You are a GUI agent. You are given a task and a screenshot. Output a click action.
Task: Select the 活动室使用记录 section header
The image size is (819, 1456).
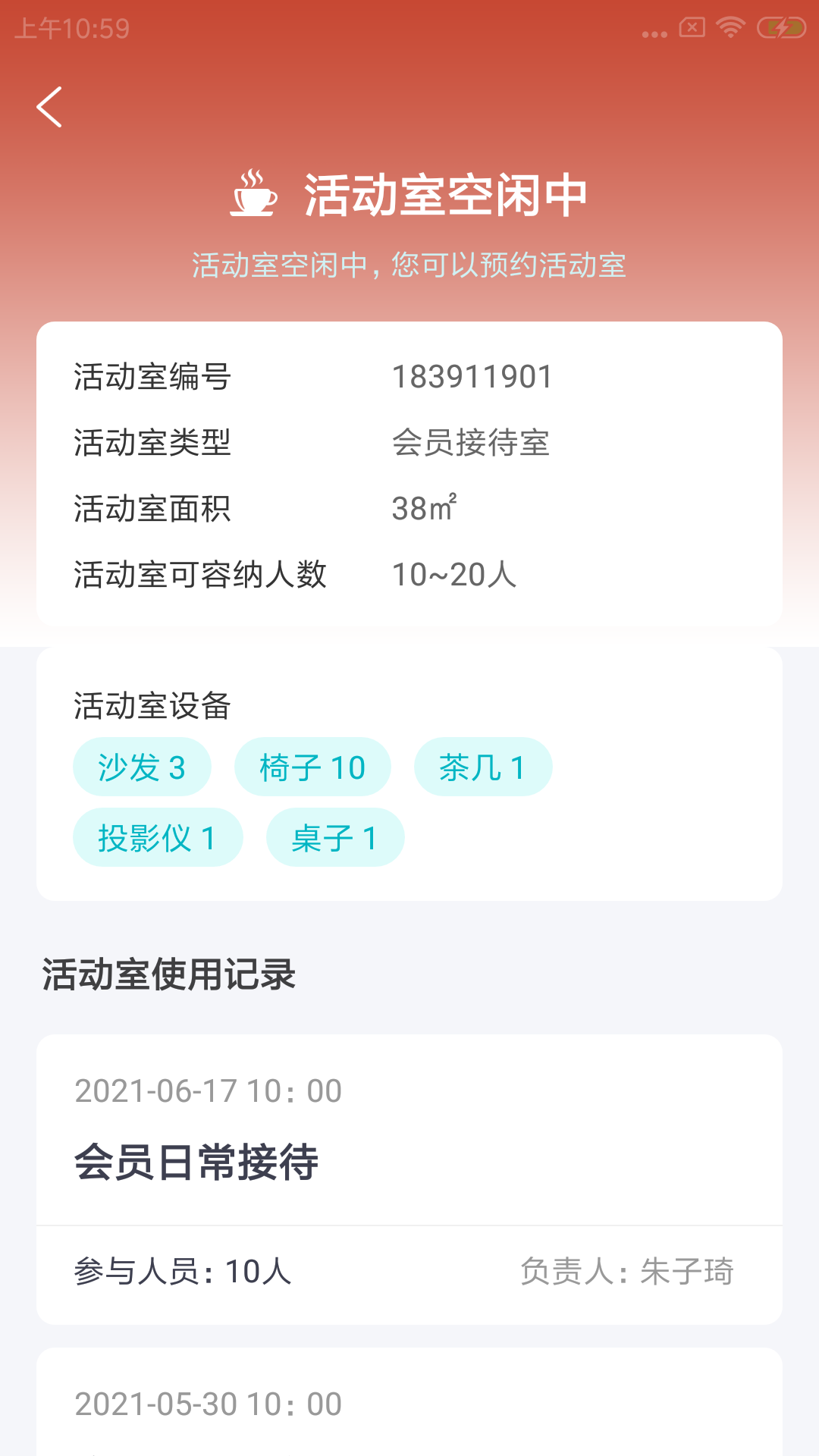168,976
